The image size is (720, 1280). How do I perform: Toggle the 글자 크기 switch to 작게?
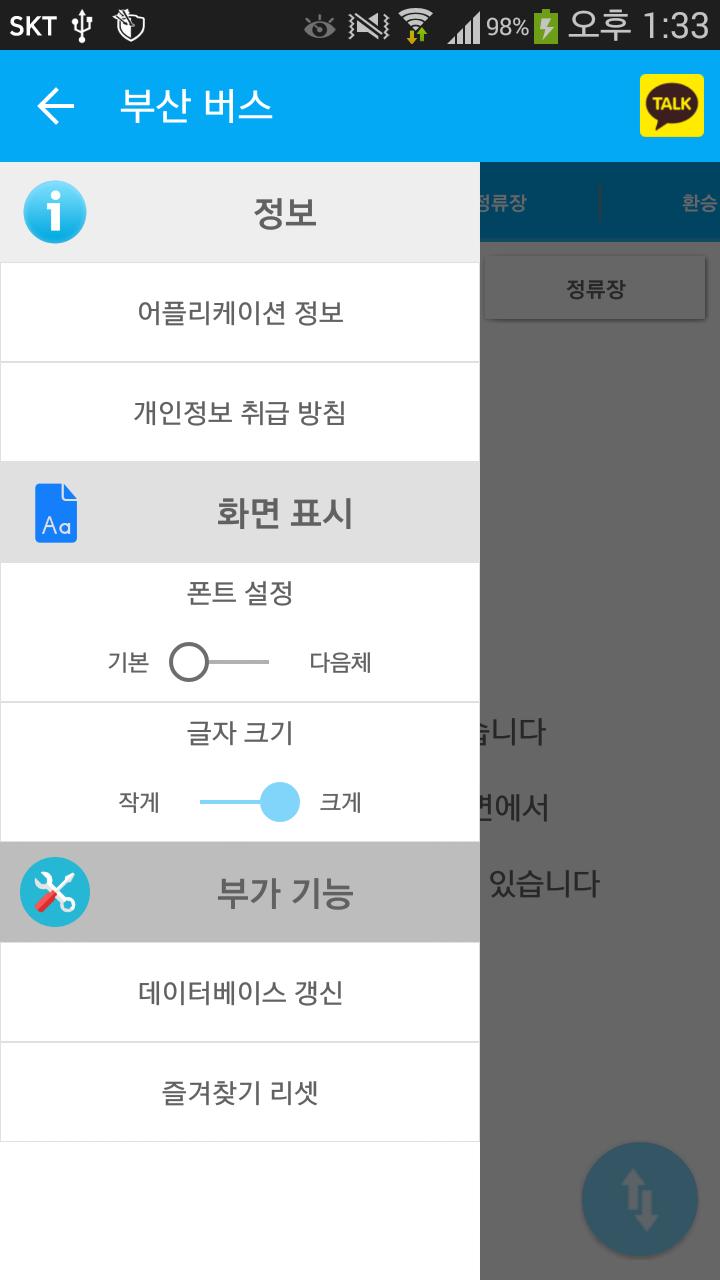(x=249, y=802)
